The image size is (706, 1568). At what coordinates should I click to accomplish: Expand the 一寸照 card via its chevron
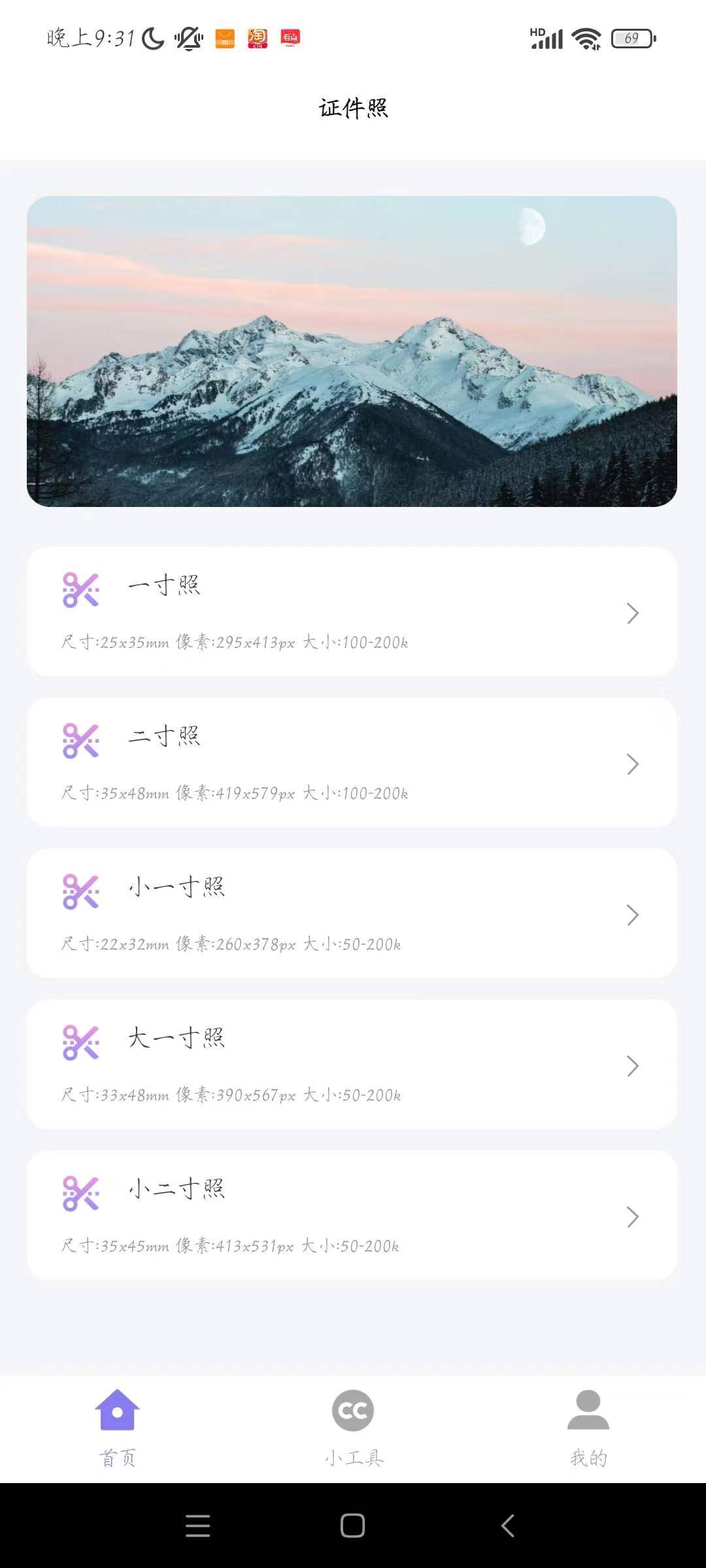631,613
